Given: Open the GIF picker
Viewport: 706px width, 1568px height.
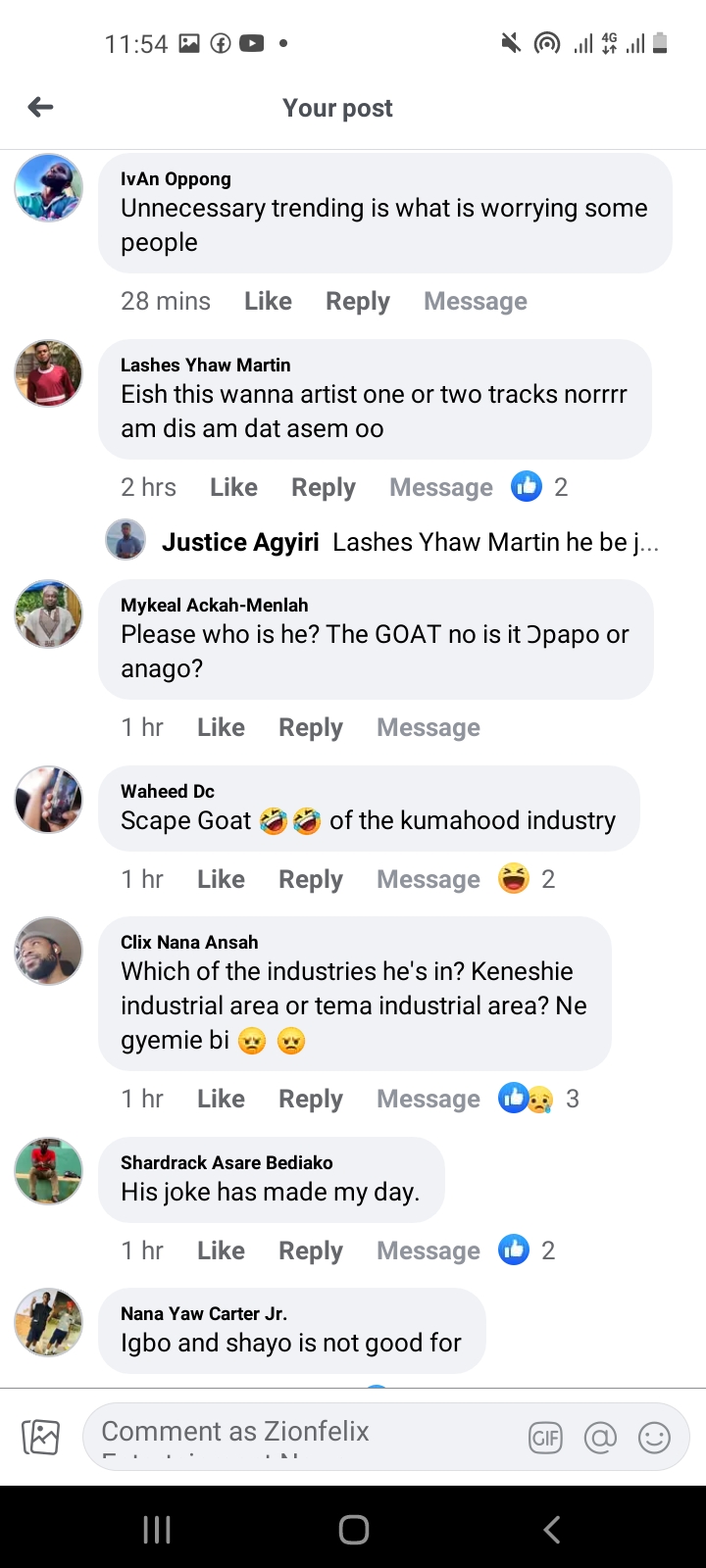Looking at the screenshot, I should pos(546,1438).
